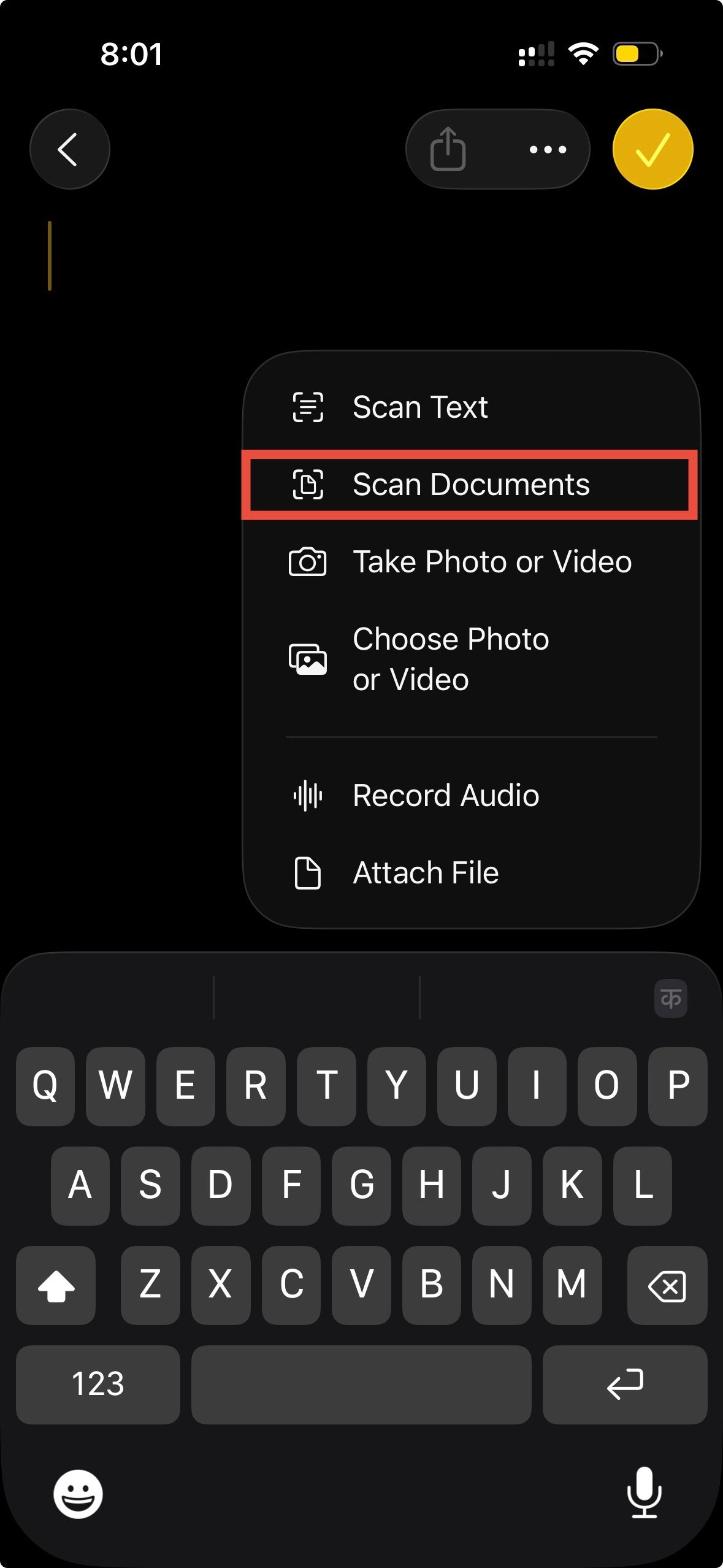Switch keyboard language with the Hindi key
This screenshot has width=723, height=1568.
point(670,999)
